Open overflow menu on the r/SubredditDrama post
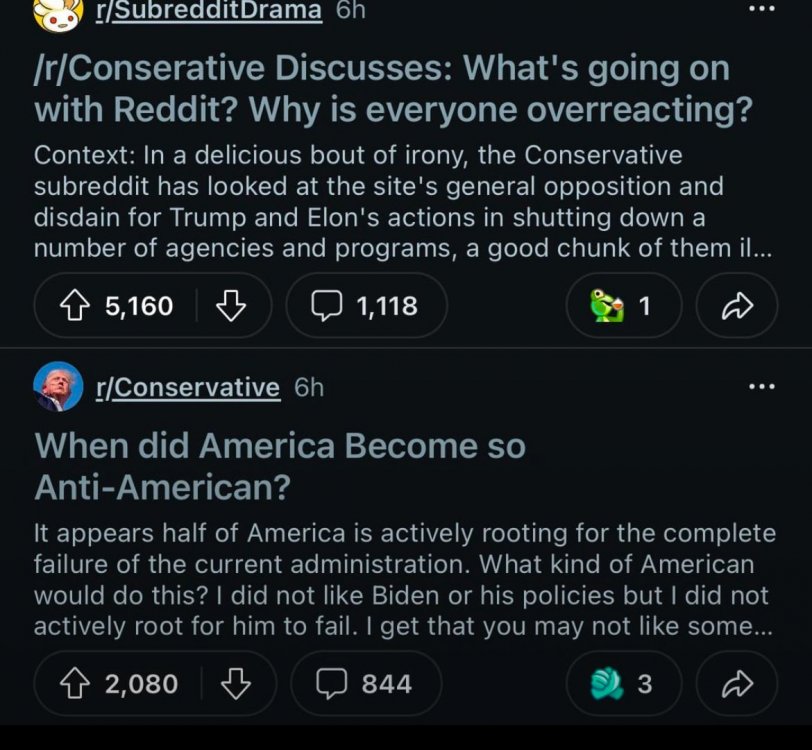This screenshot has width=812, height=750. (x=761, y=8)
